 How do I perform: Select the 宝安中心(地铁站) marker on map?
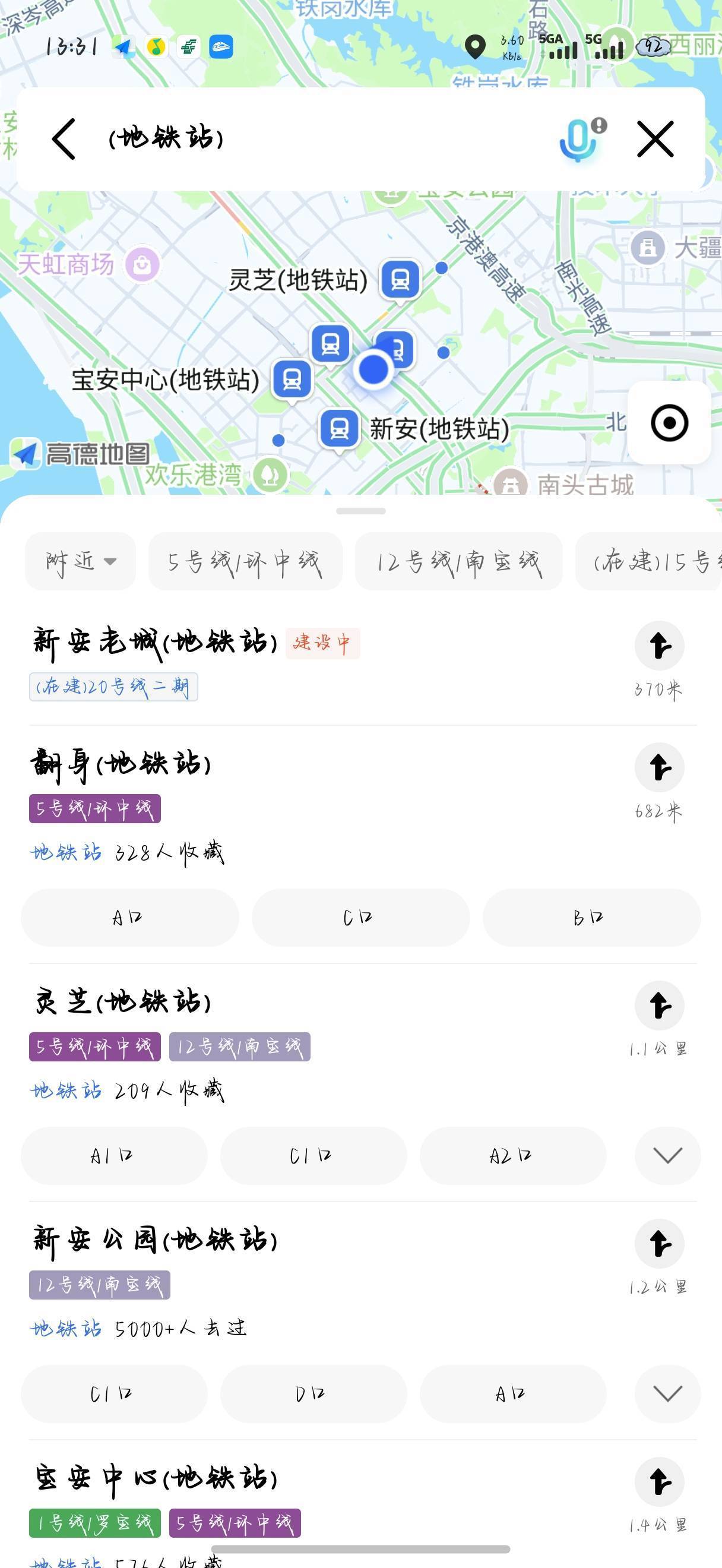pos(293,378)
